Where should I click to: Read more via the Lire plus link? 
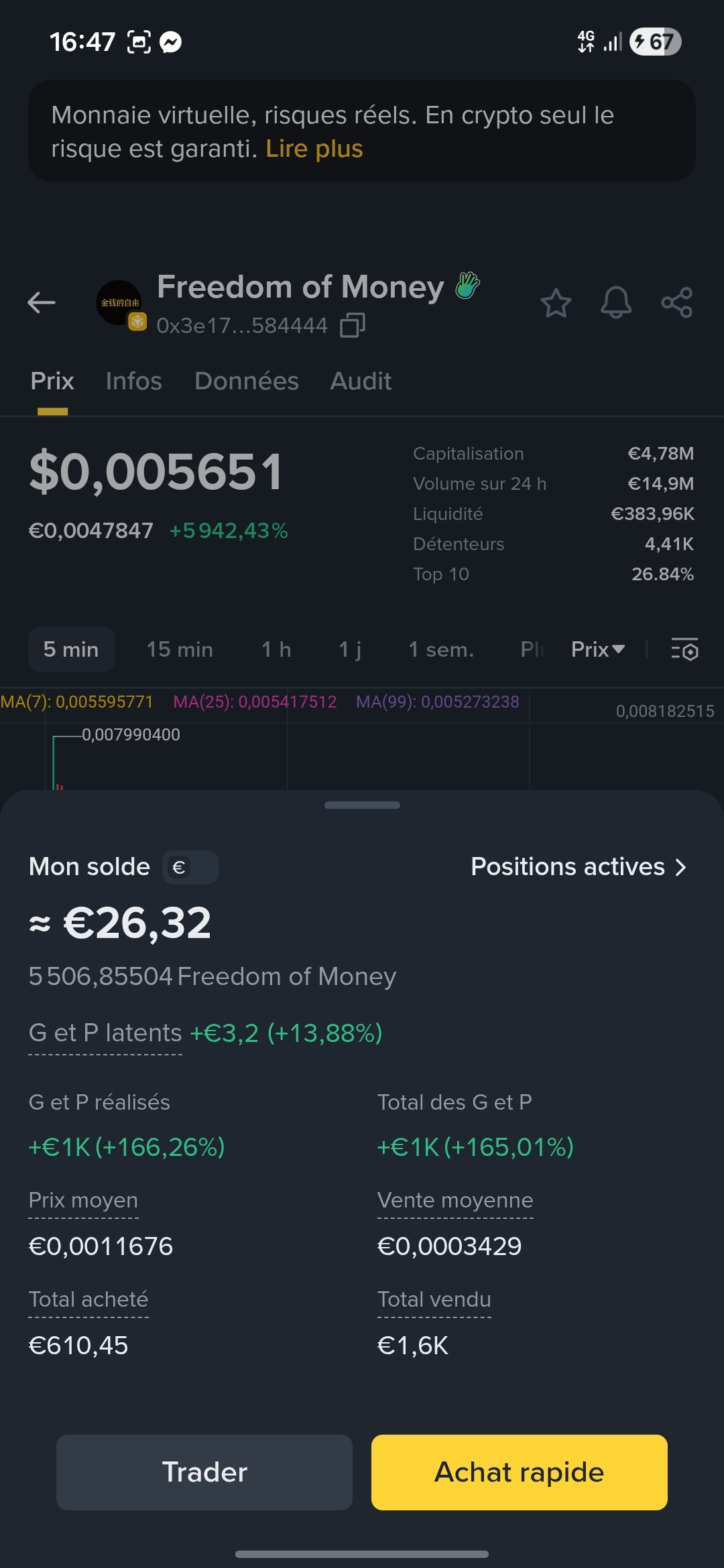tap(314, 149)
